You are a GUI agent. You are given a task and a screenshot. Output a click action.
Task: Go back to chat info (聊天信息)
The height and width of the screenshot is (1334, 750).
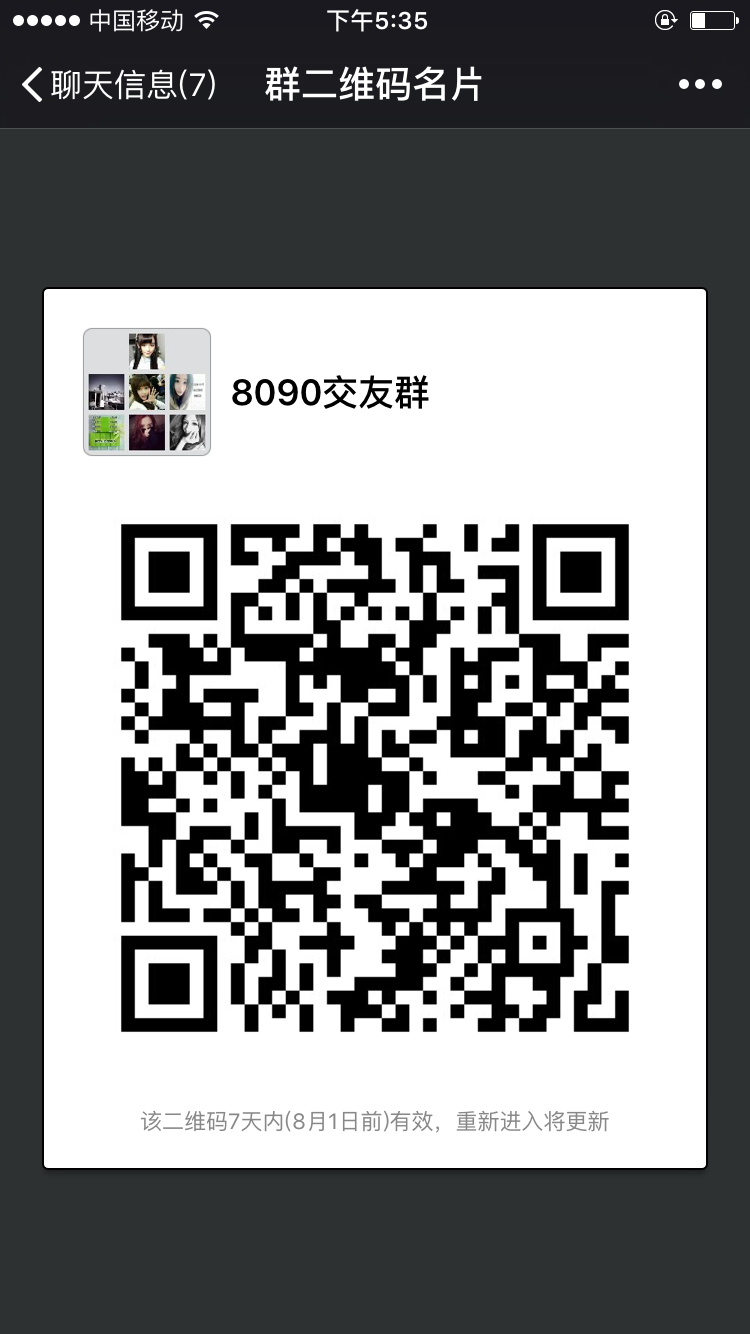(x=118, y=85)
